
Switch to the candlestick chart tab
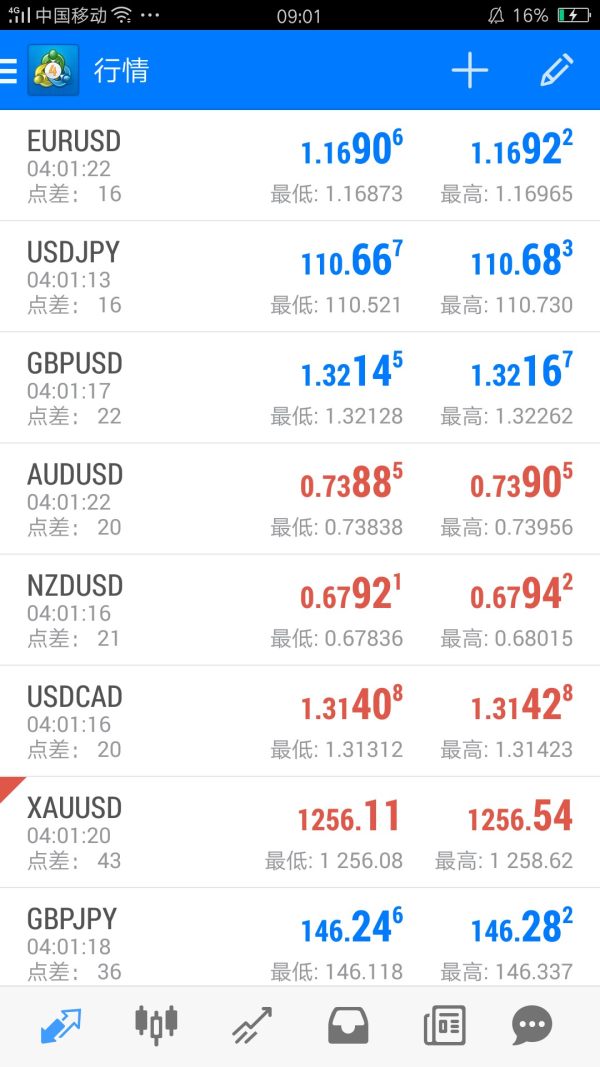pyautogui.click(x=156, y=1026)
